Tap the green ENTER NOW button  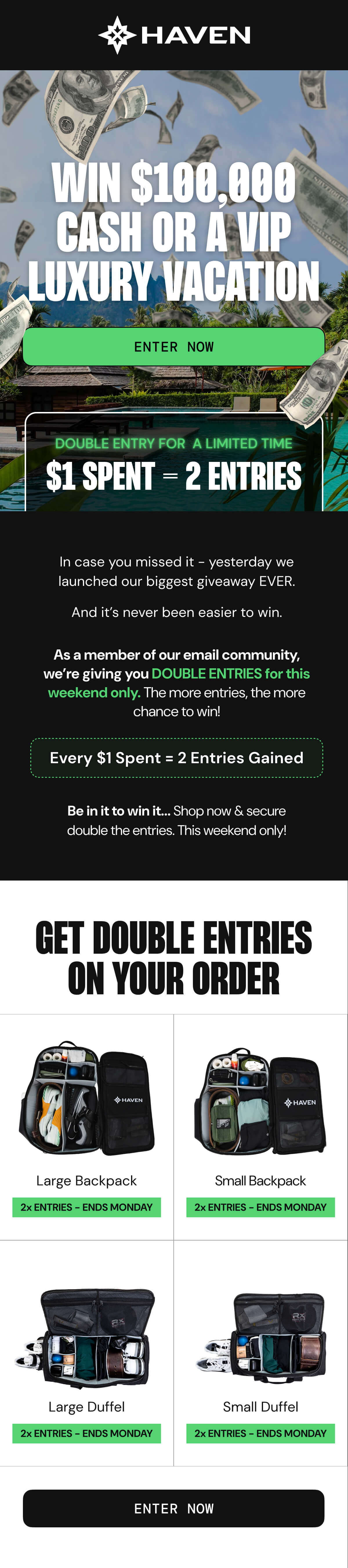tap(173, 346)
